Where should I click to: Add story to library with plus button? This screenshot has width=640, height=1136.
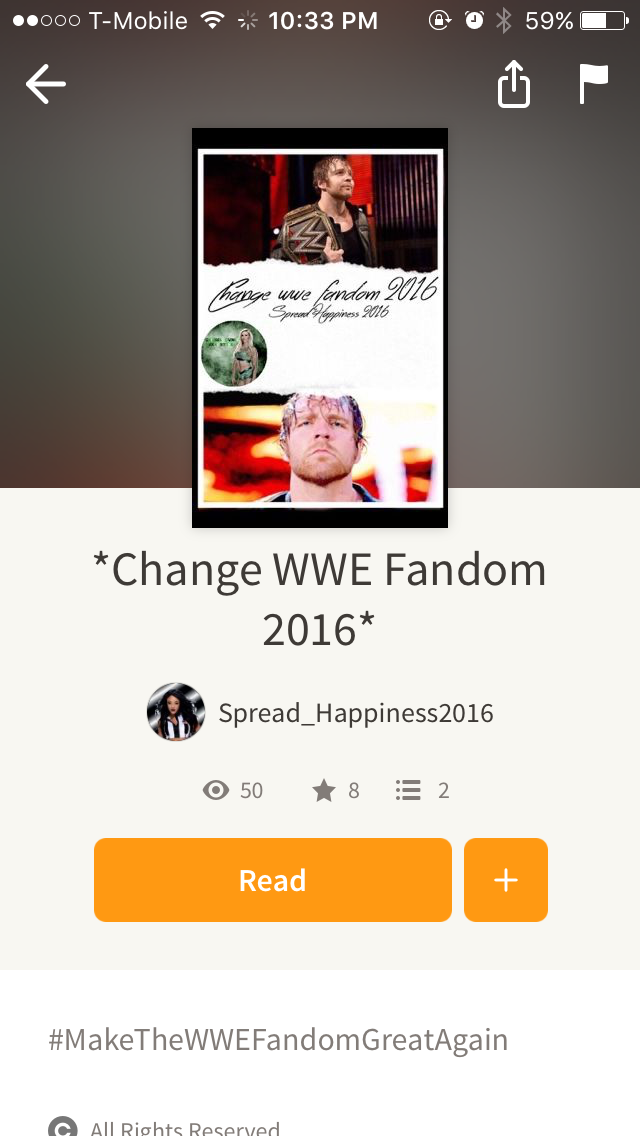click(506, 880)
